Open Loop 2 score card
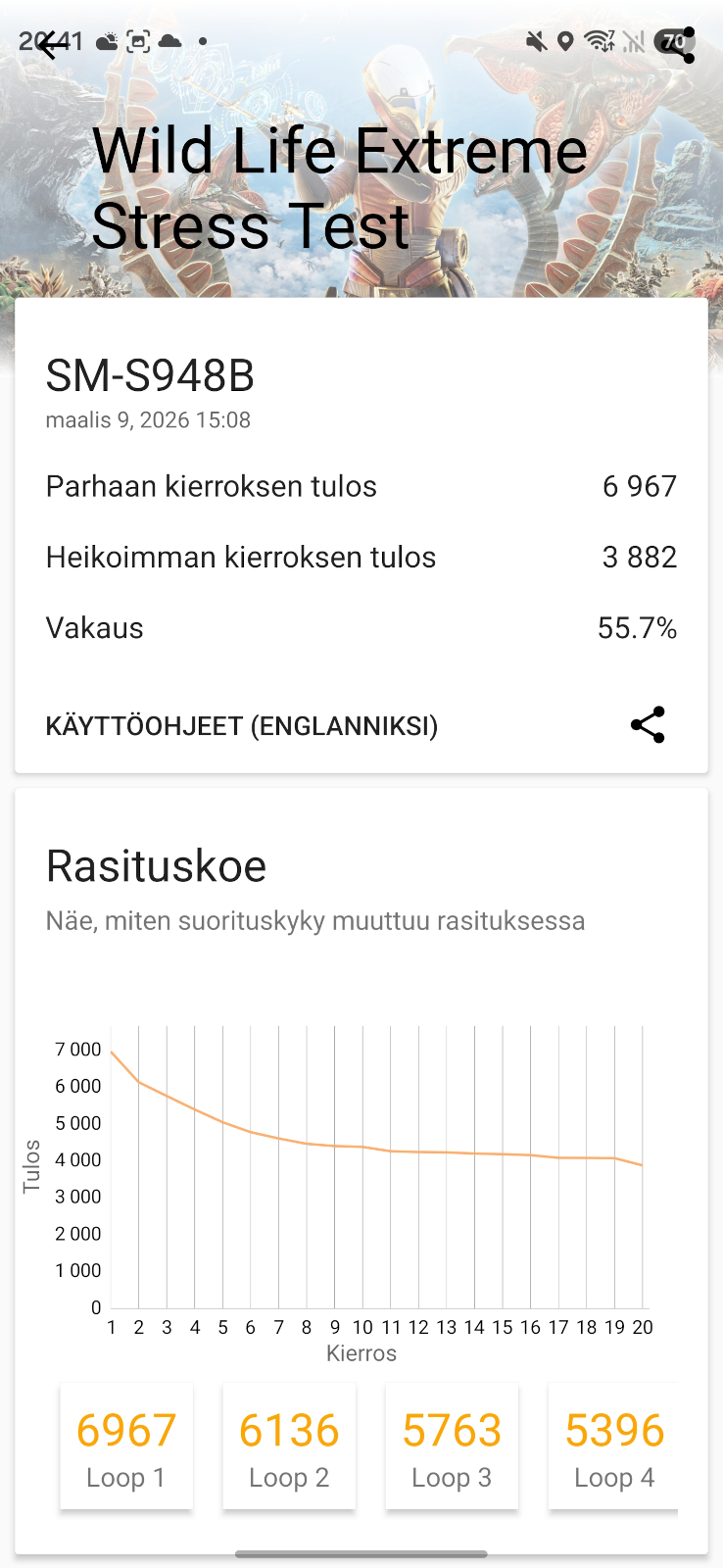 click(x=289, y=1447)
